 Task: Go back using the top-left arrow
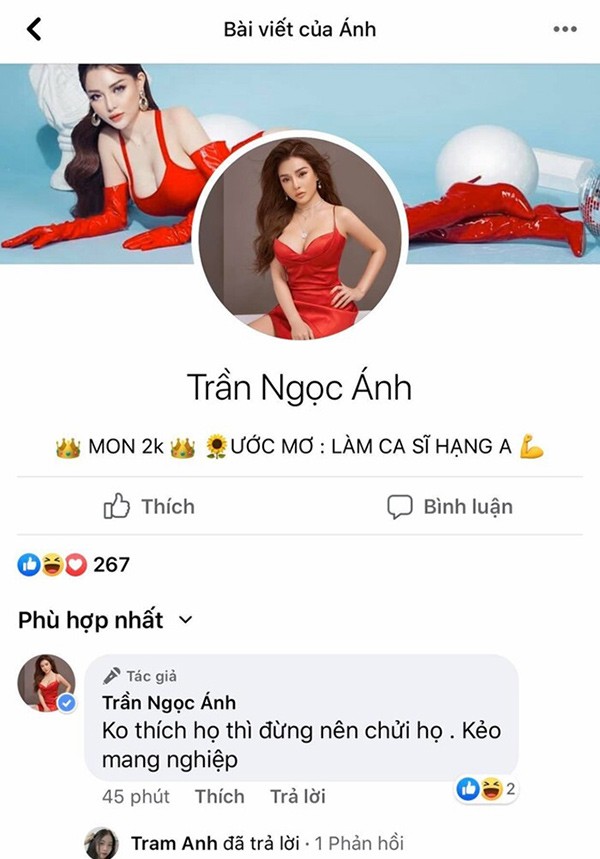[x=34, y=29]
